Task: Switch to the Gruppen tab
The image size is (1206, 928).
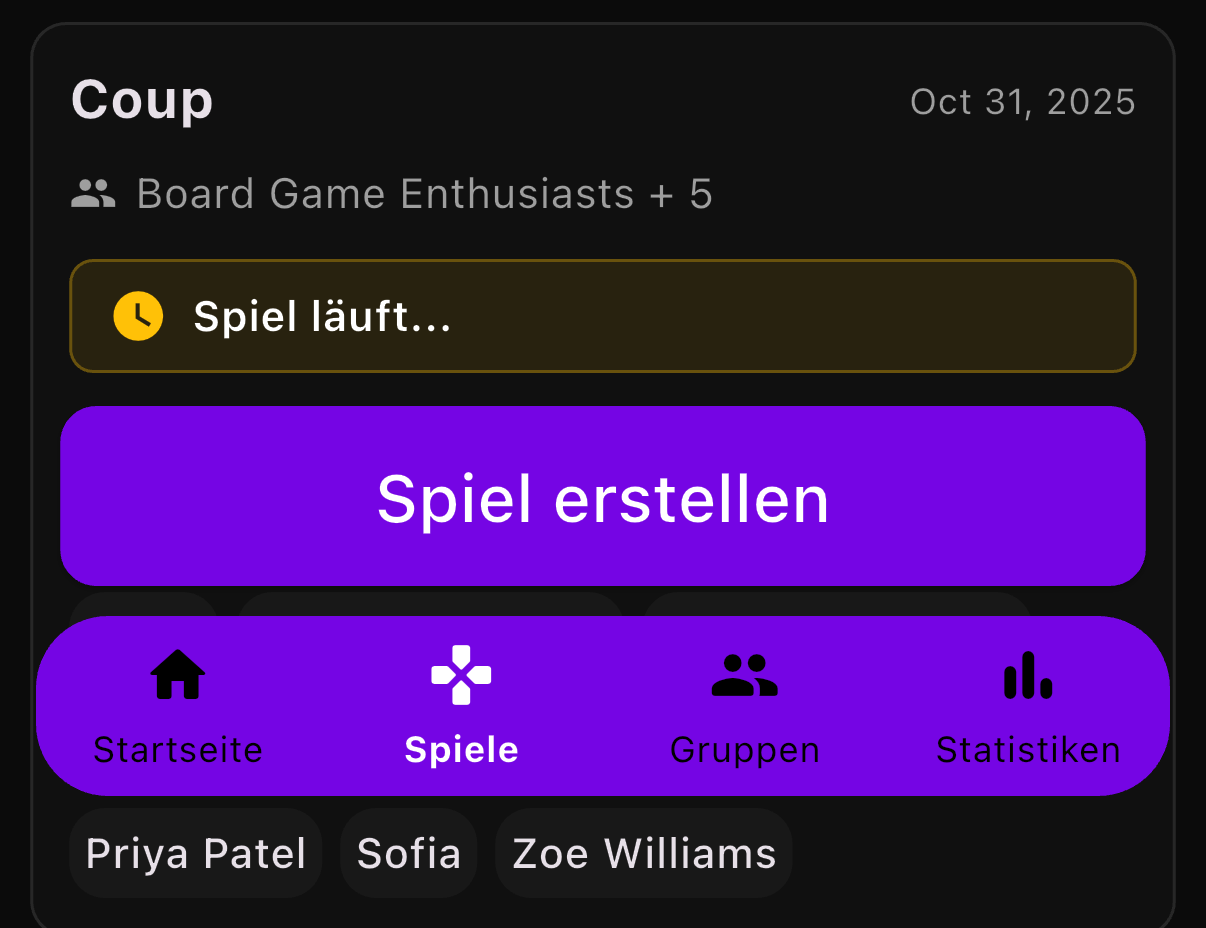Action: click(744, 705)
